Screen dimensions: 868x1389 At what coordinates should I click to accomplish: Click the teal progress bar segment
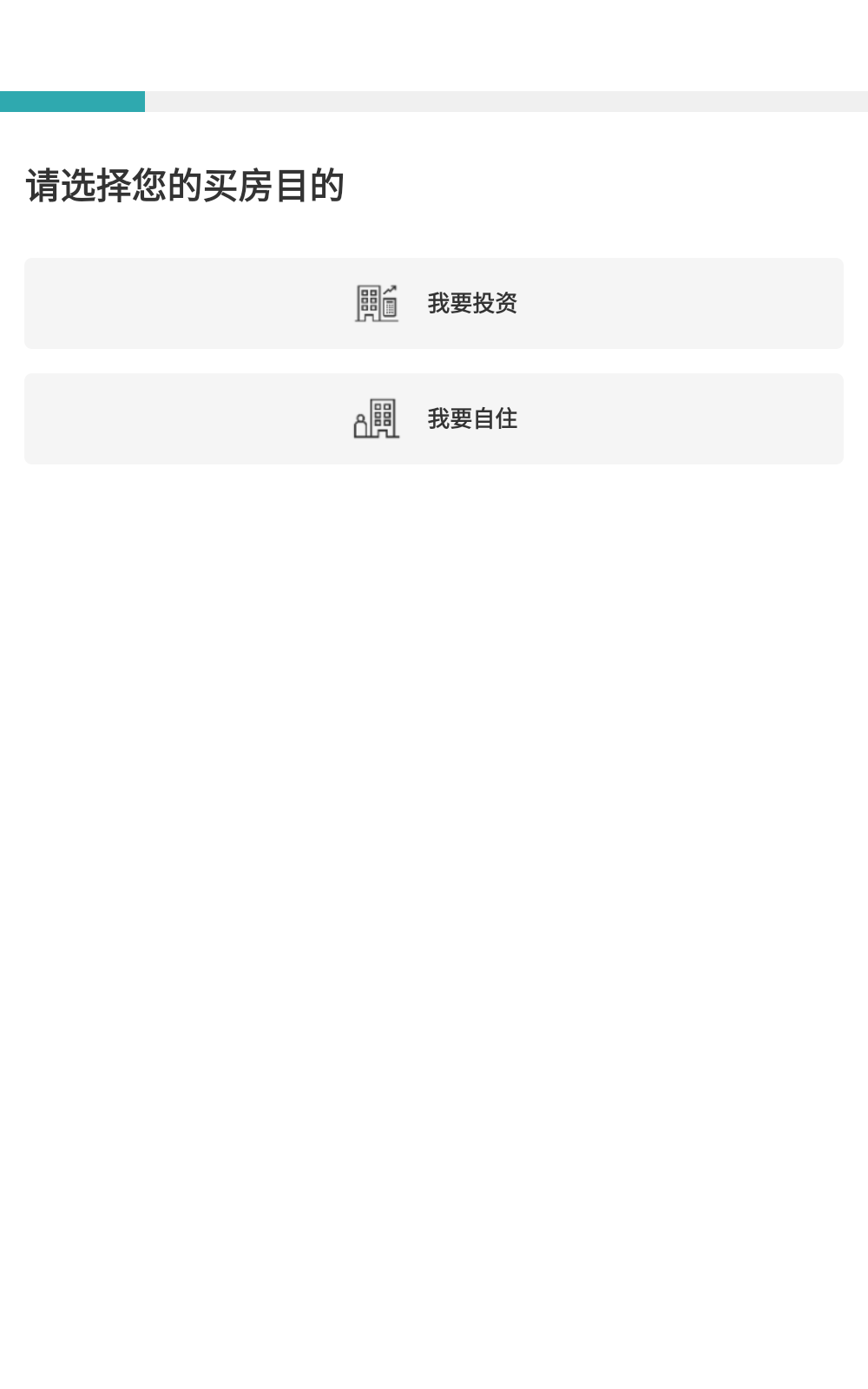click(72, 101)
